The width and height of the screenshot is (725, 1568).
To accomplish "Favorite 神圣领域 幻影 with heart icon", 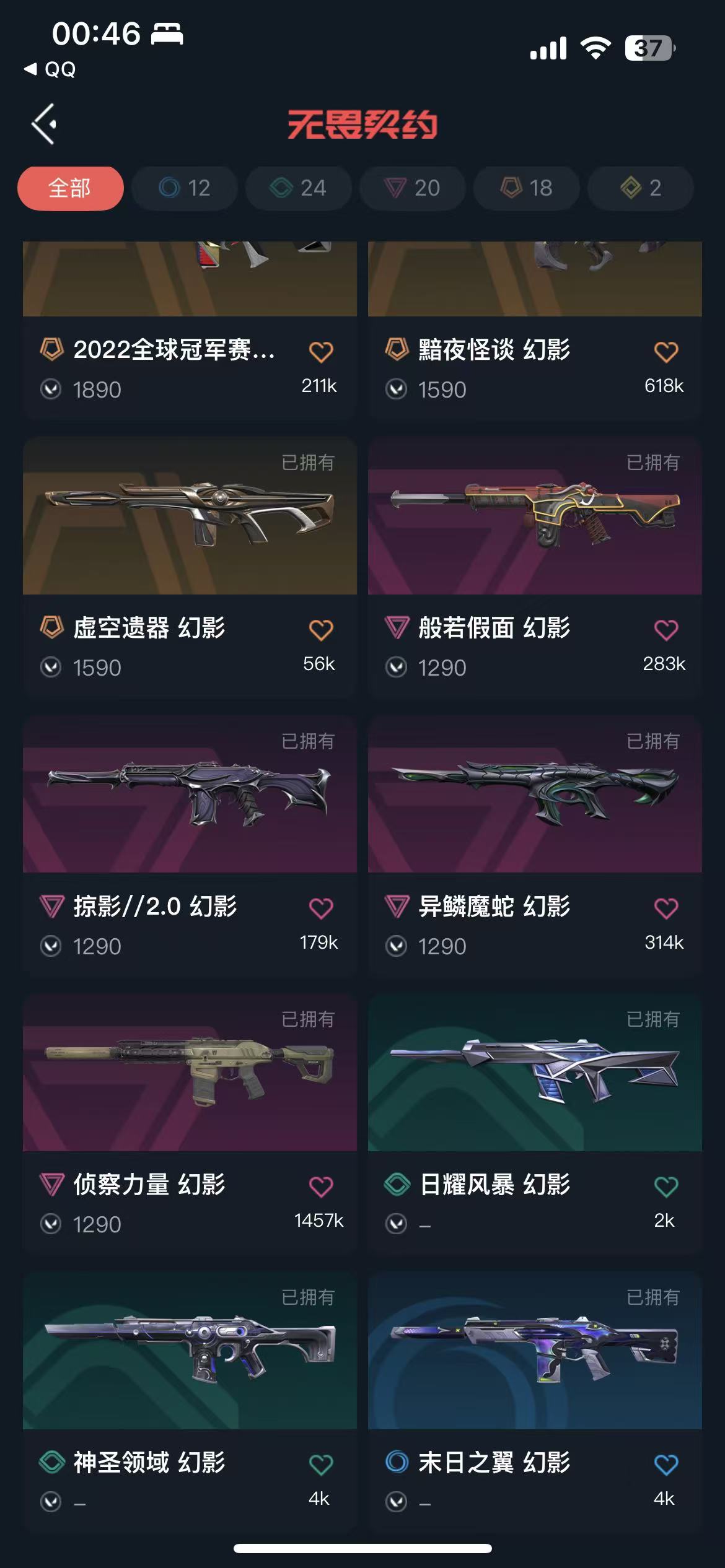I will tap(321, 1465).
